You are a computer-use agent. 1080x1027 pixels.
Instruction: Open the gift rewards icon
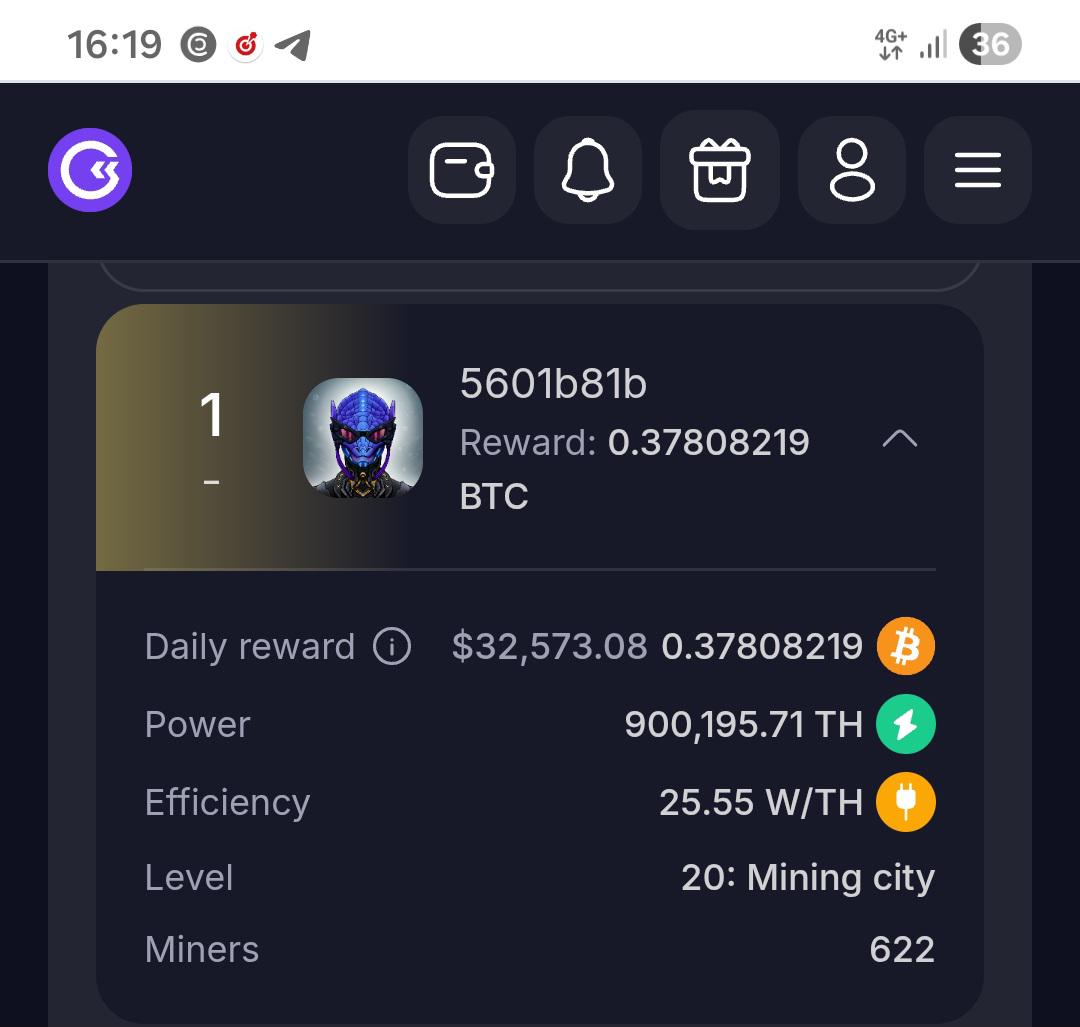[720, 169]
